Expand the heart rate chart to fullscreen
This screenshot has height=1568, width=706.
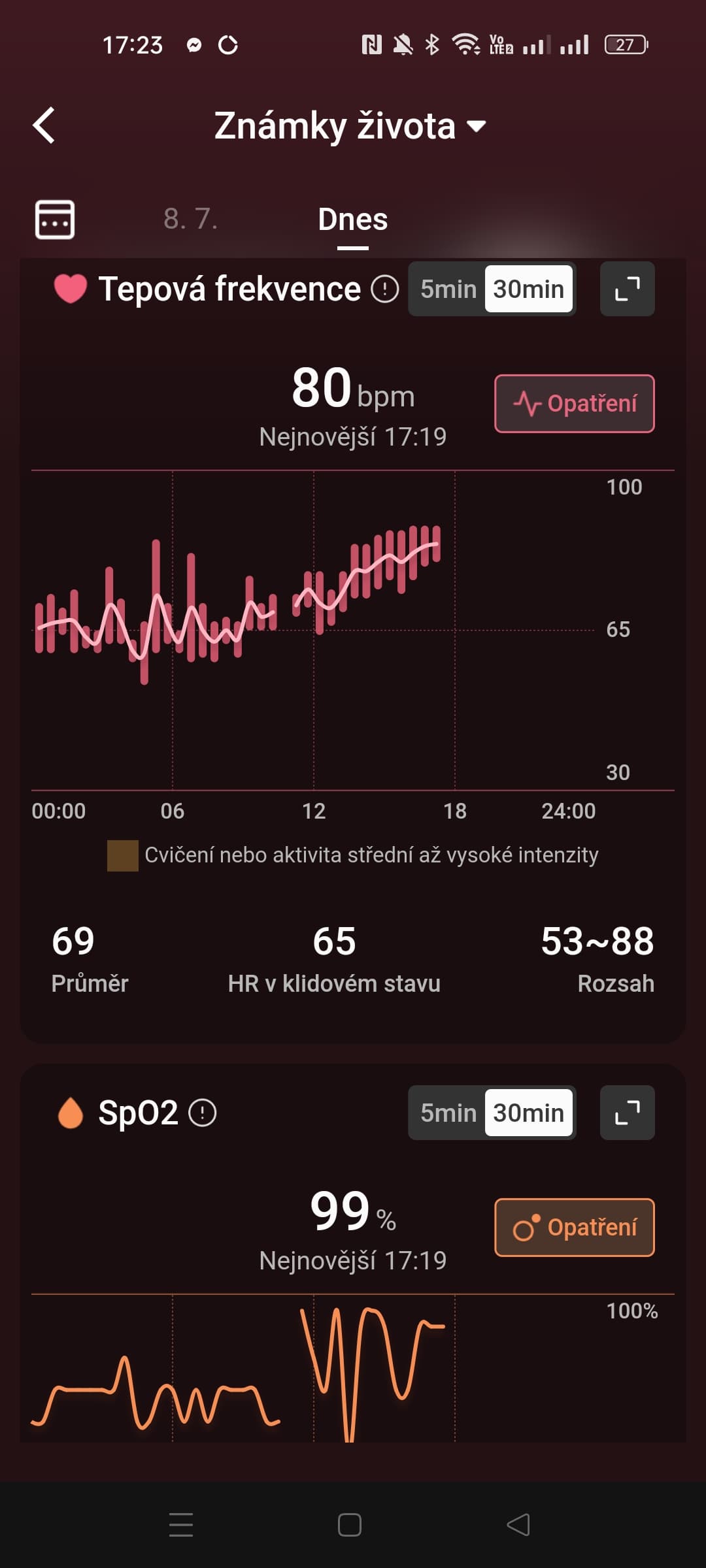click(x=628, y=289)
